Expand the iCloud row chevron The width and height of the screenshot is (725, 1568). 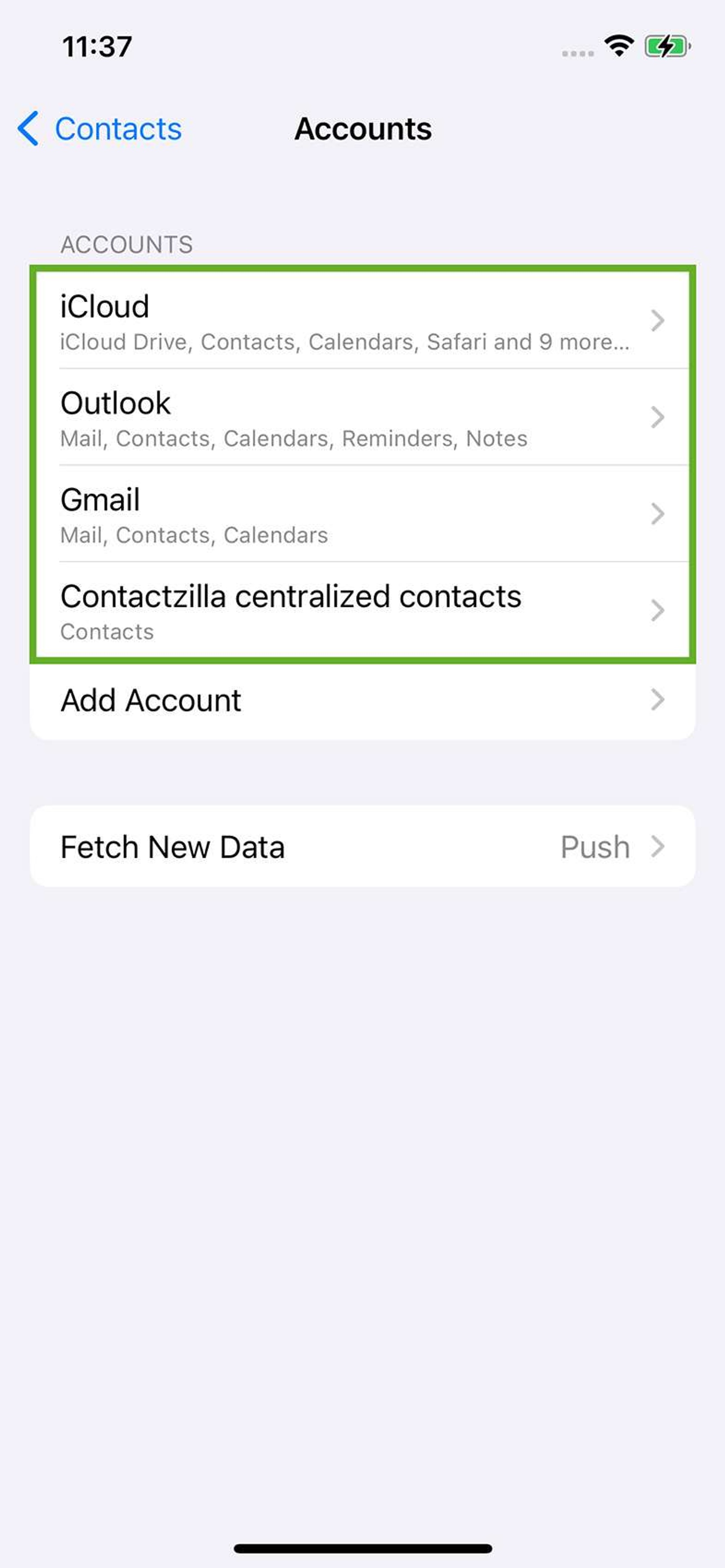(658, 321)
